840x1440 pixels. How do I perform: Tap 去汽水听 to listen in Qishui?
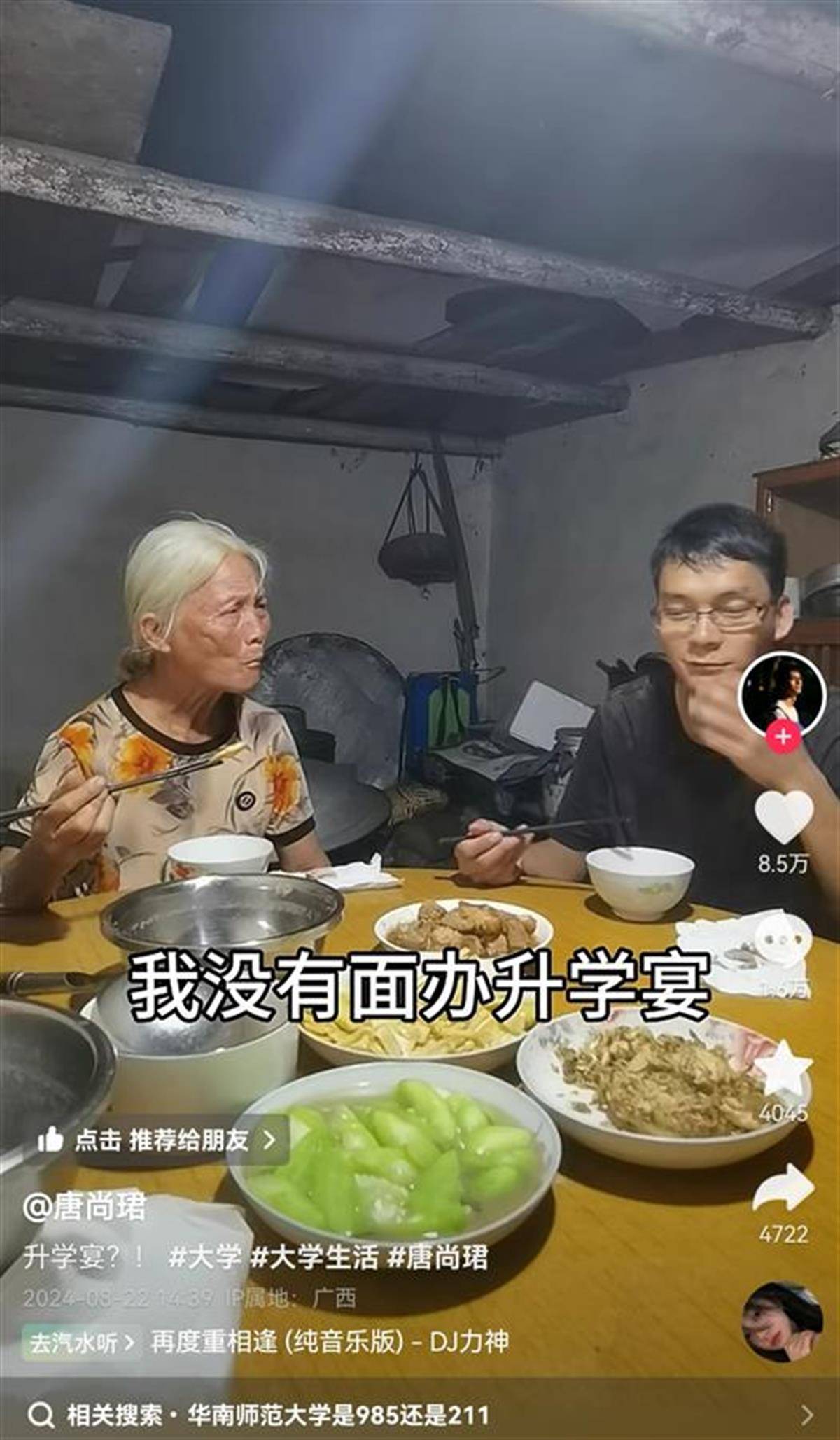coord(80,1342)
